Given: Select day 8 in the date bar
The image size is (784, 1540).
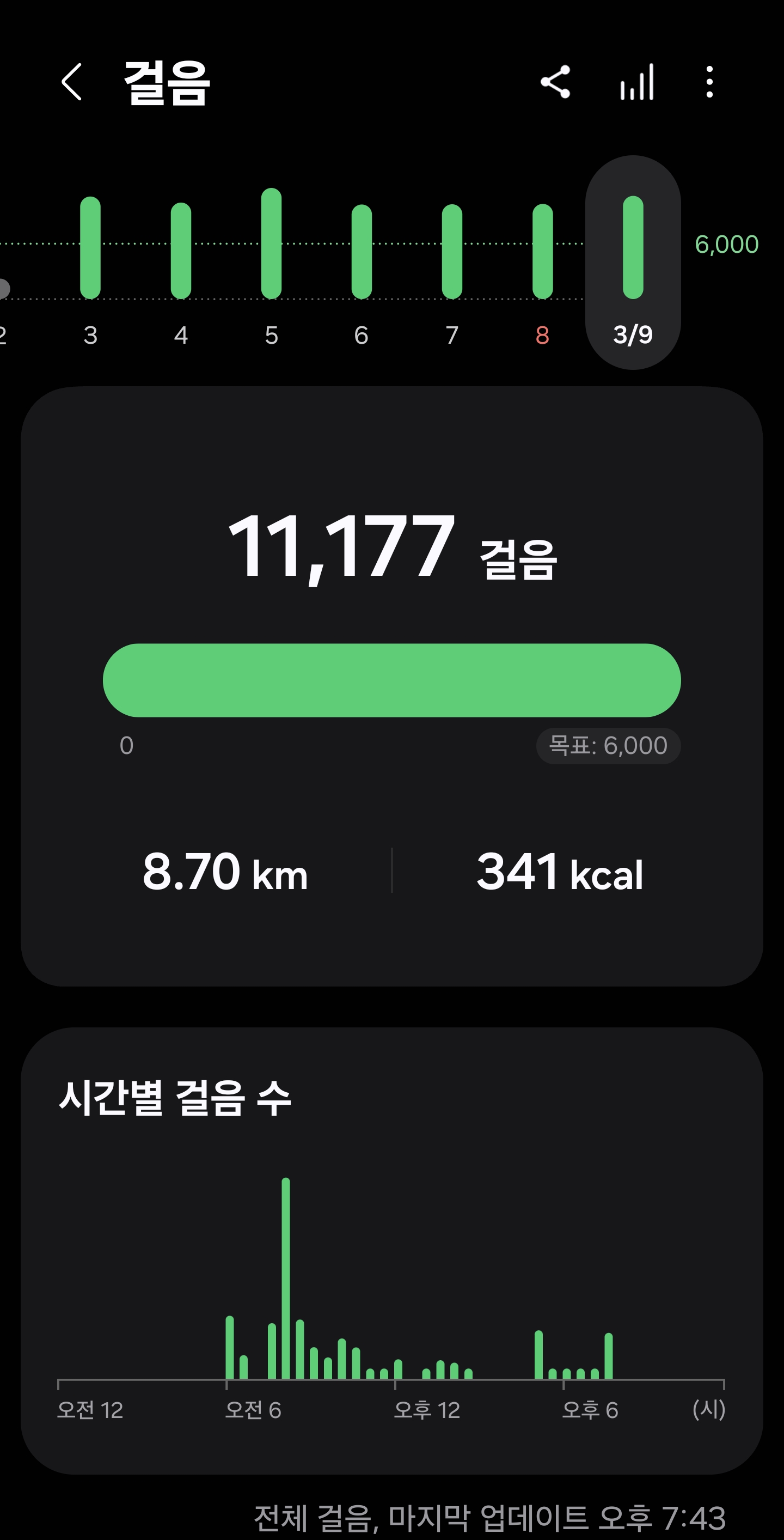Looking at the screenshot, I should point(543,263).
